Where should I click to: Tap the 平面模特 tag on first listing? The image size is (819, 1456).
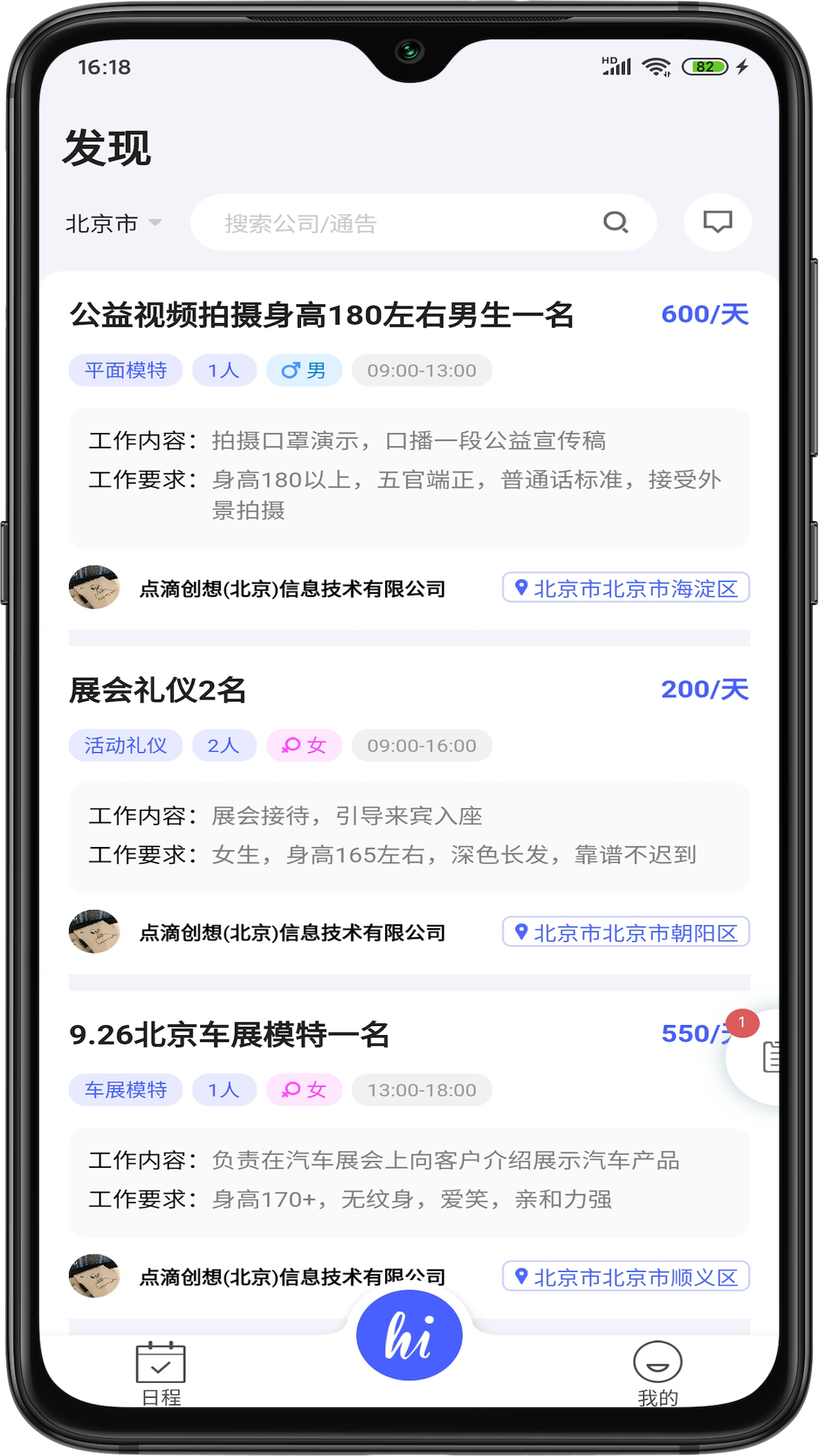tap(125, 370)
